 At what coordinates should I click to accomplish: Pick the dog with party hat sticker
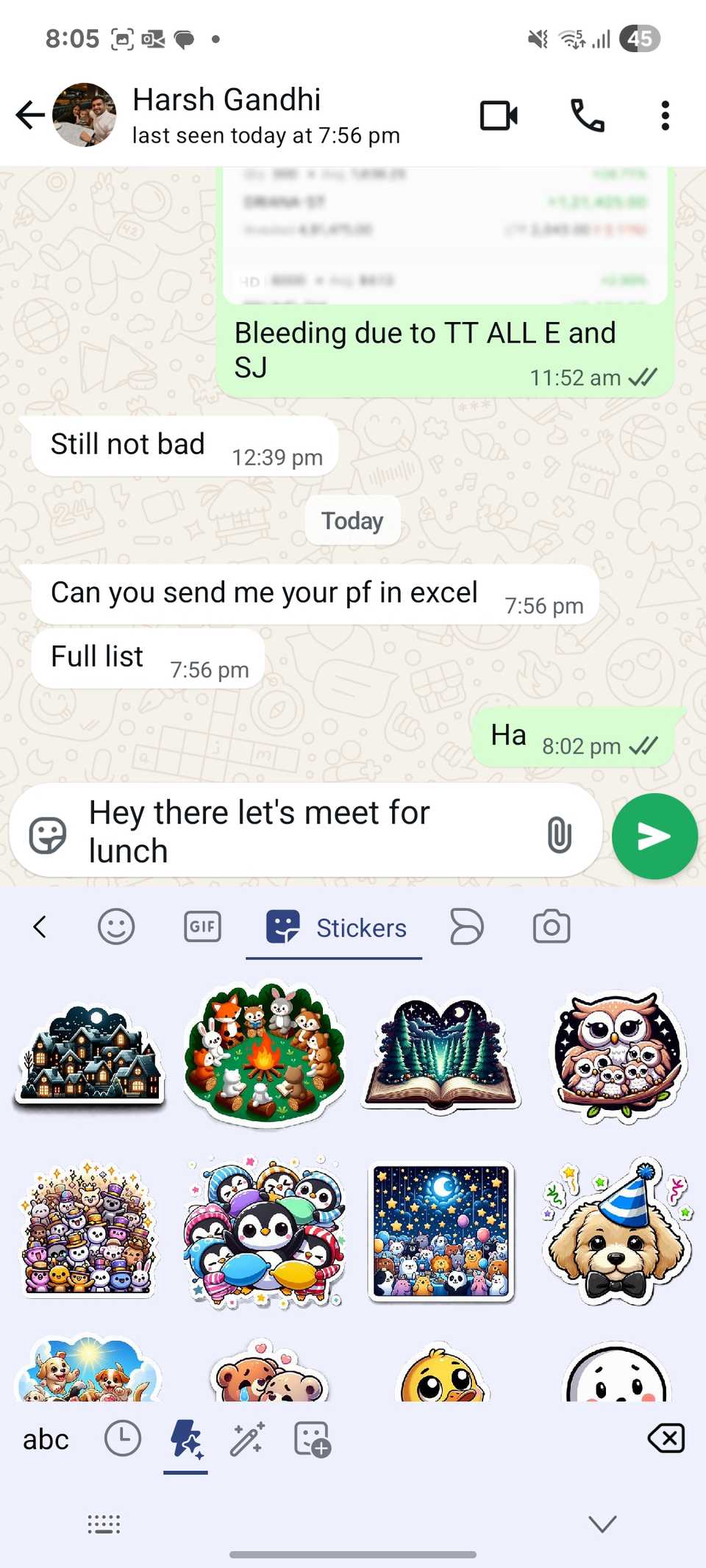pyautogui.click(x=618, y=1231)
